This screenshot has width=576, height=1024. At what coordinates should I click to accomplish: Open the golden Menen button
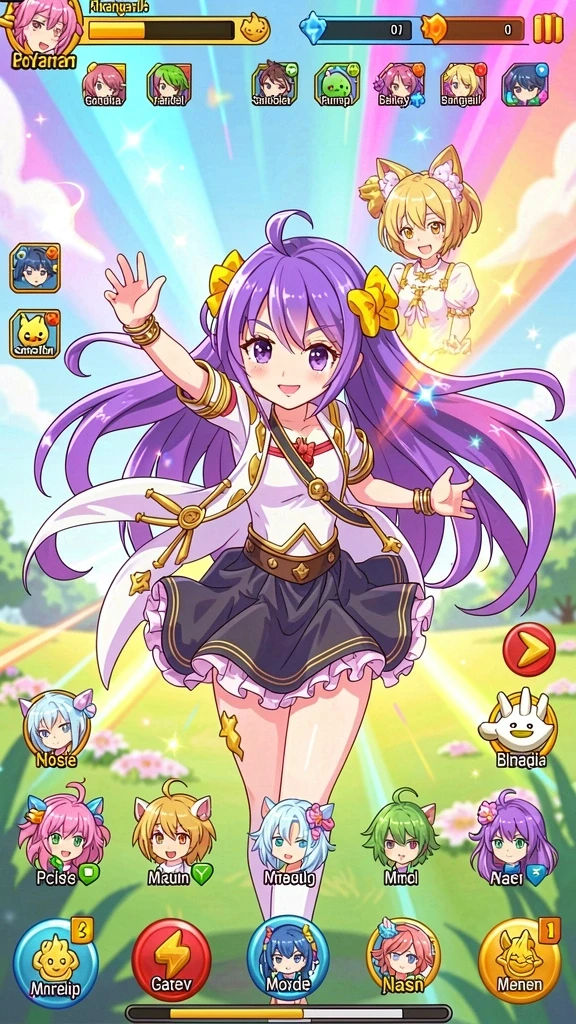tap(520, 961)
